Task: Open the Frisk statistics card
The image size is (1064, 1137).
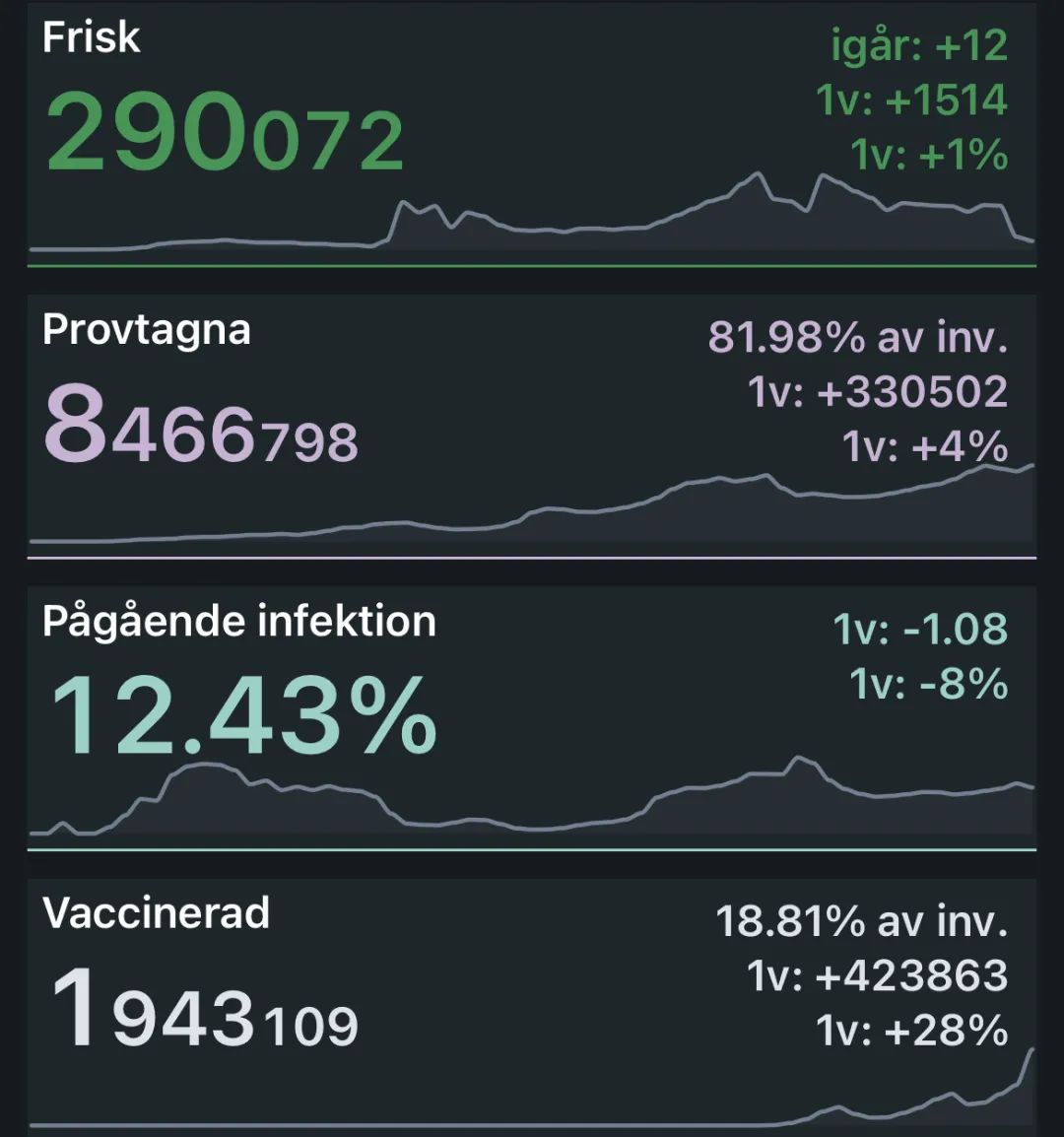Action: coord(532,133)
